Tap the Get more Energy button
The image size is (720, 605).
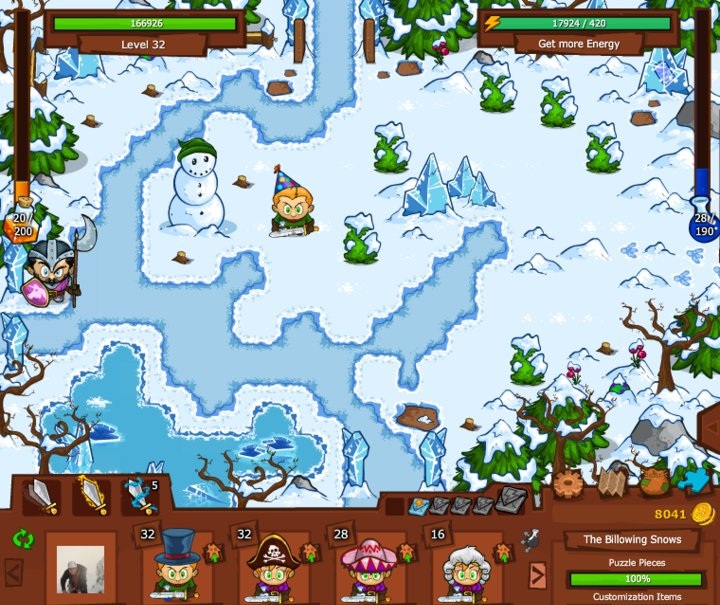[x=578, y=44]
